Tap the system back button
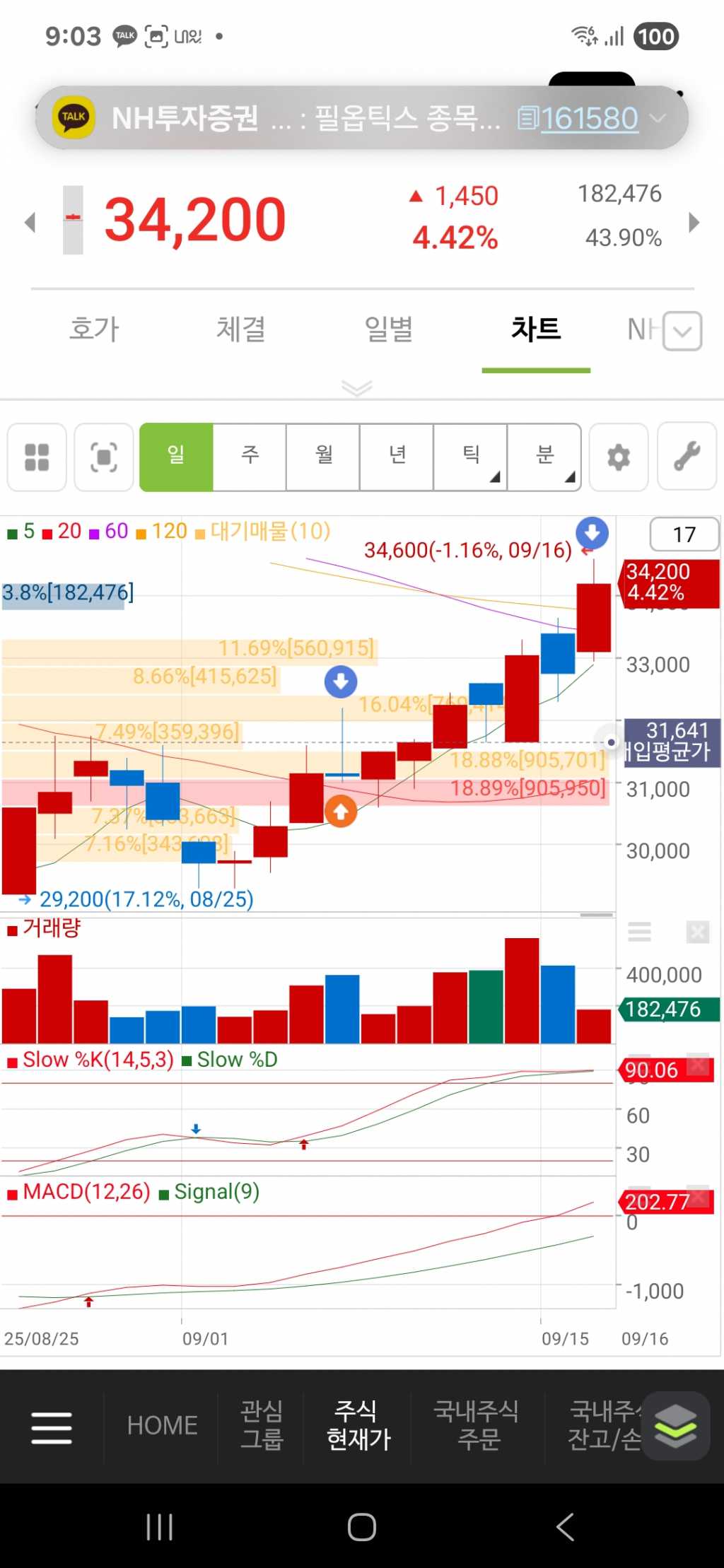724x1568 pixels. click(565, 1527)
